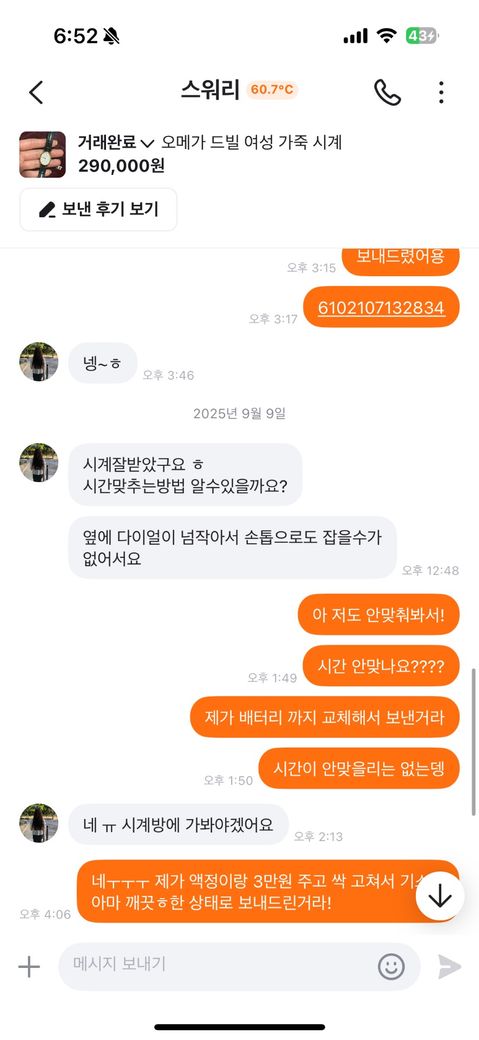479x1040 pixels.
Task: Send the message with paper plane icon
Action: pos(449,966)
